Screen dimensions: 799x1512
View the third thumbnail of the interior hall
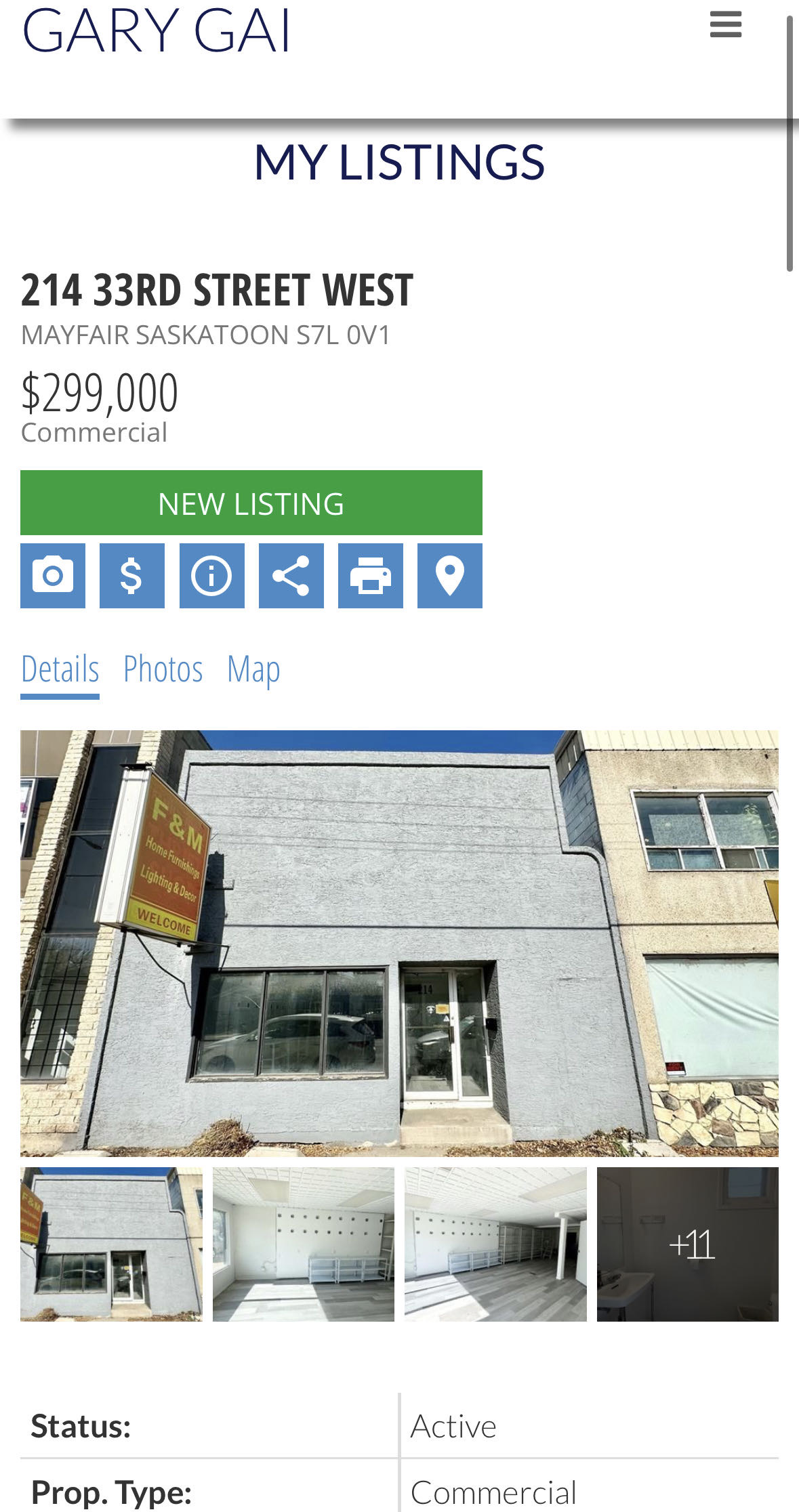495,1244
